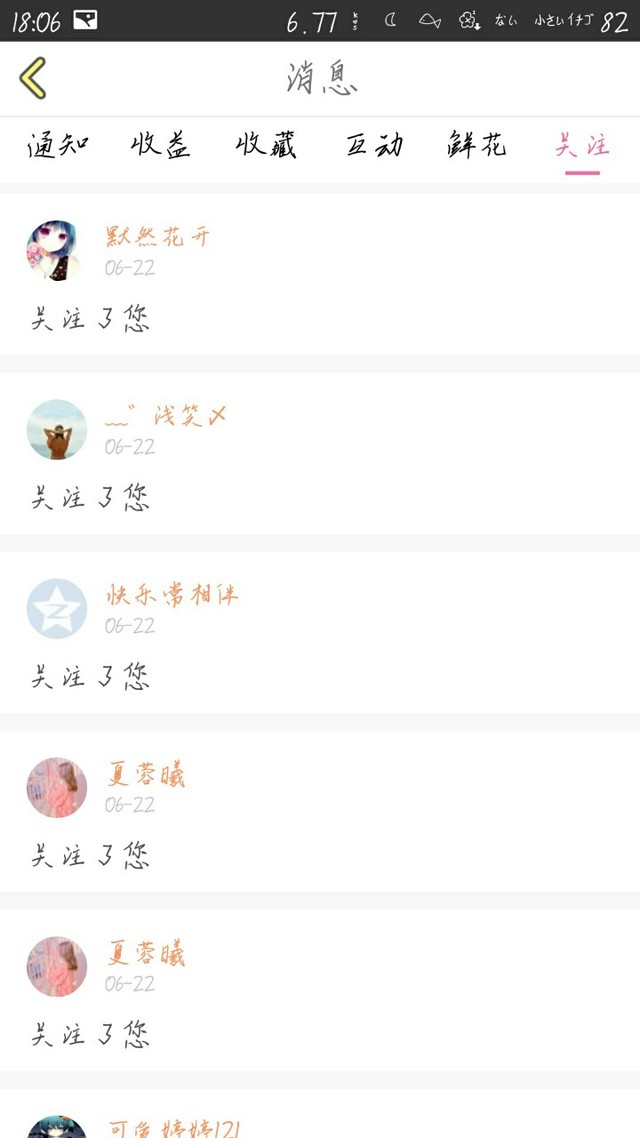Open 快乐常相伴's follow notification
The height and width of the screenshot is (1138, 640).
pos(320,632)
